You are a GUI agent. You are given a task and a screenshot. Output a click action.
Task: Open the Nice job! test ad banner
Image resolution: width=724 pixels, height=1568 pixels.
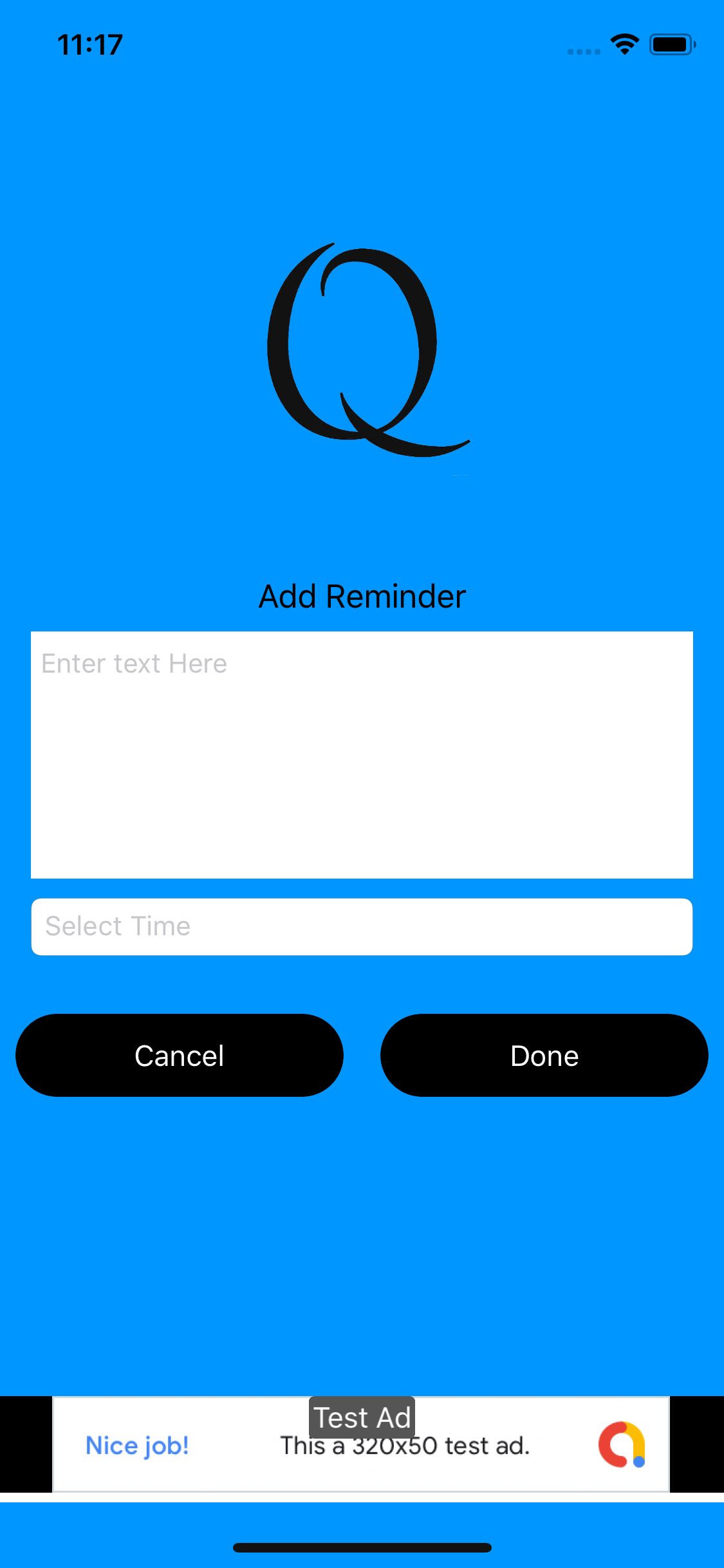[x=360, y=1445]
